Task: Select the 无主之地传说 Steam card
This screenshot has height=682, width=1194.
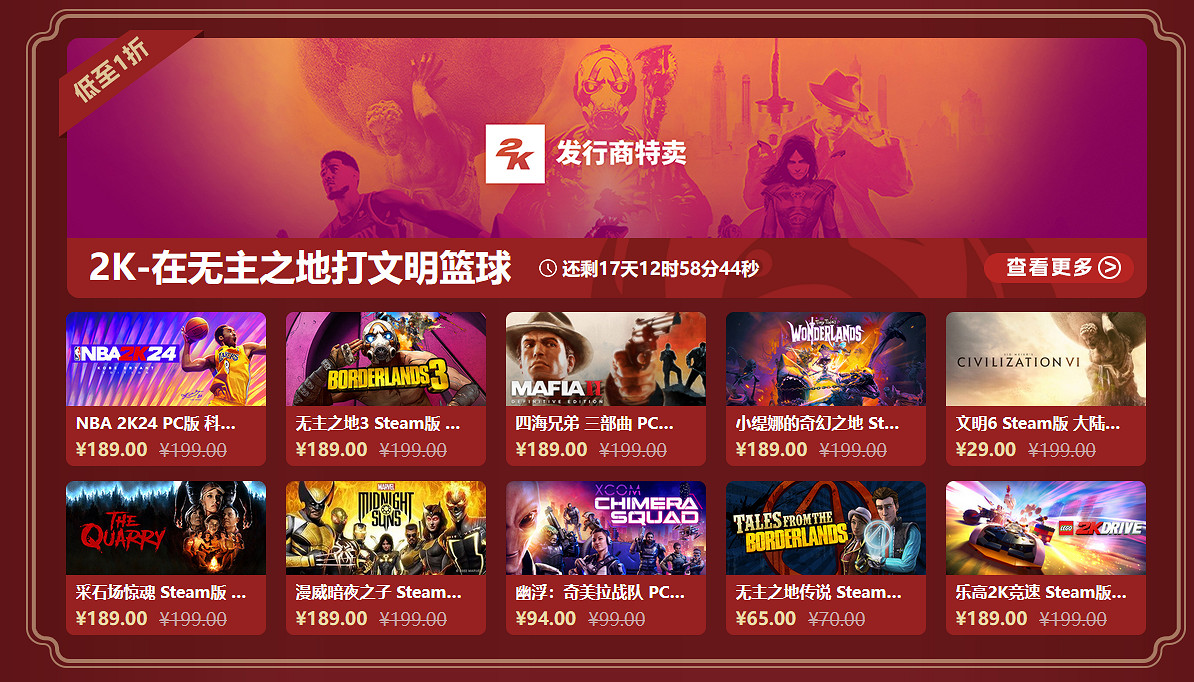Action: point(826,556)
